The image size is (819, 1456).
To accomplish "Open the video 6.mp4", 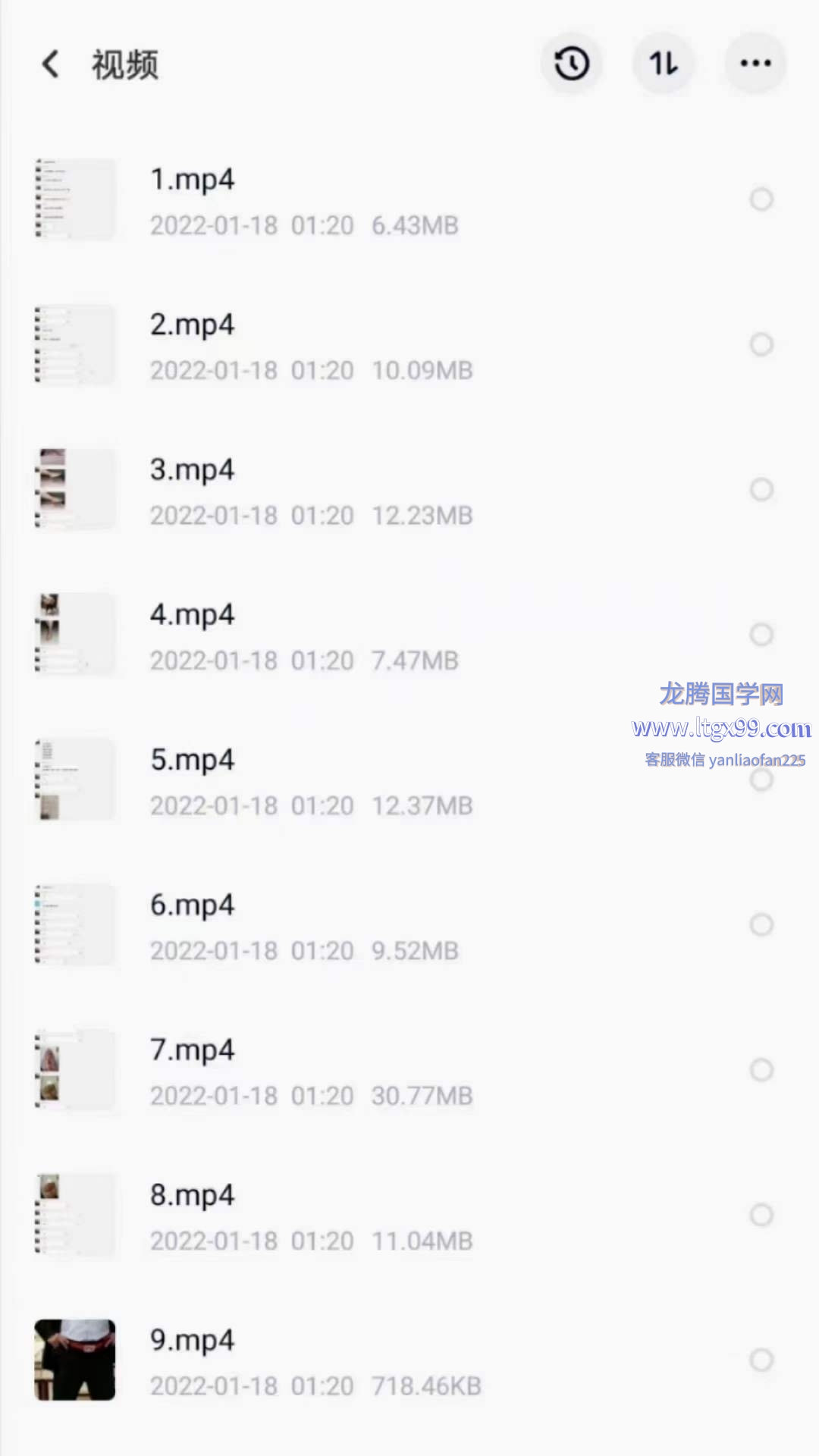I will [x=193, y=905].
